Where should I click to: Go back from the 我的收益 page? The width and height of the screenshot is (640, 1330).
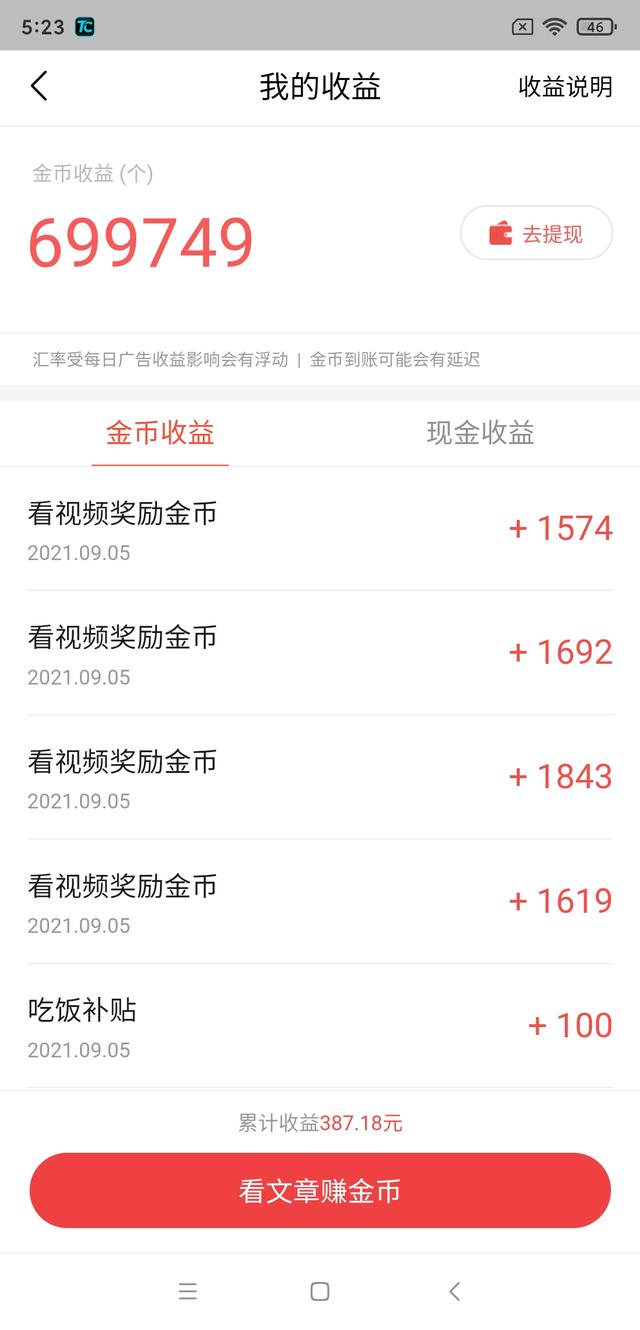point(39,86)
